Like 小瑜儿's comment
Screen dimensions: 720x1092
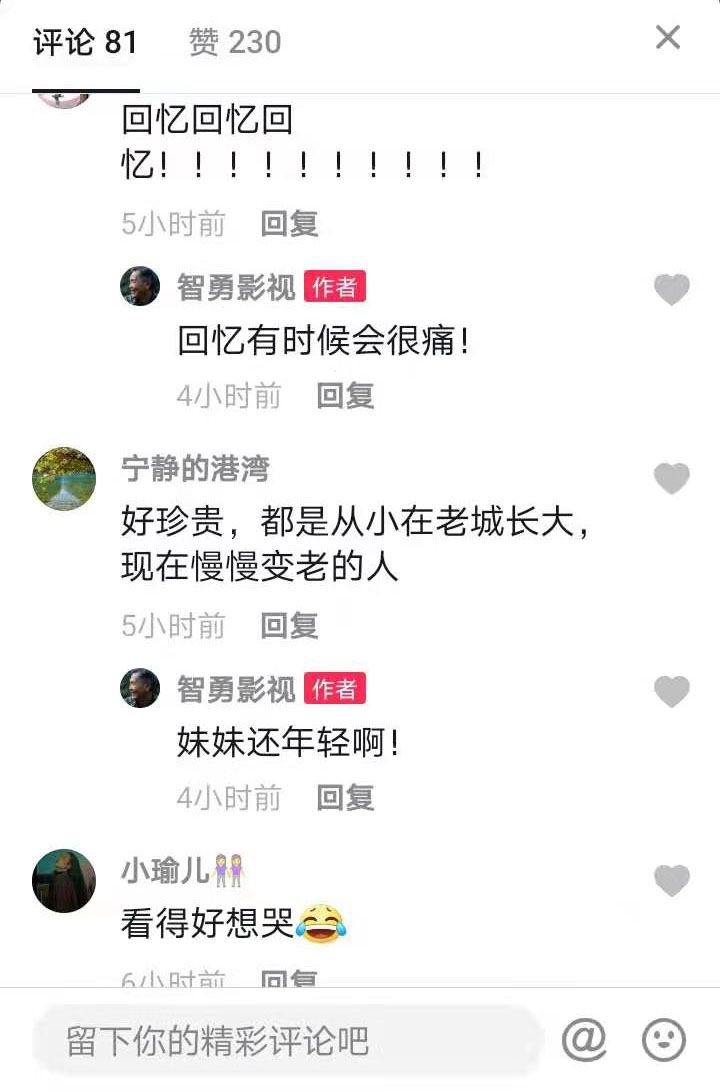point(671,881)
